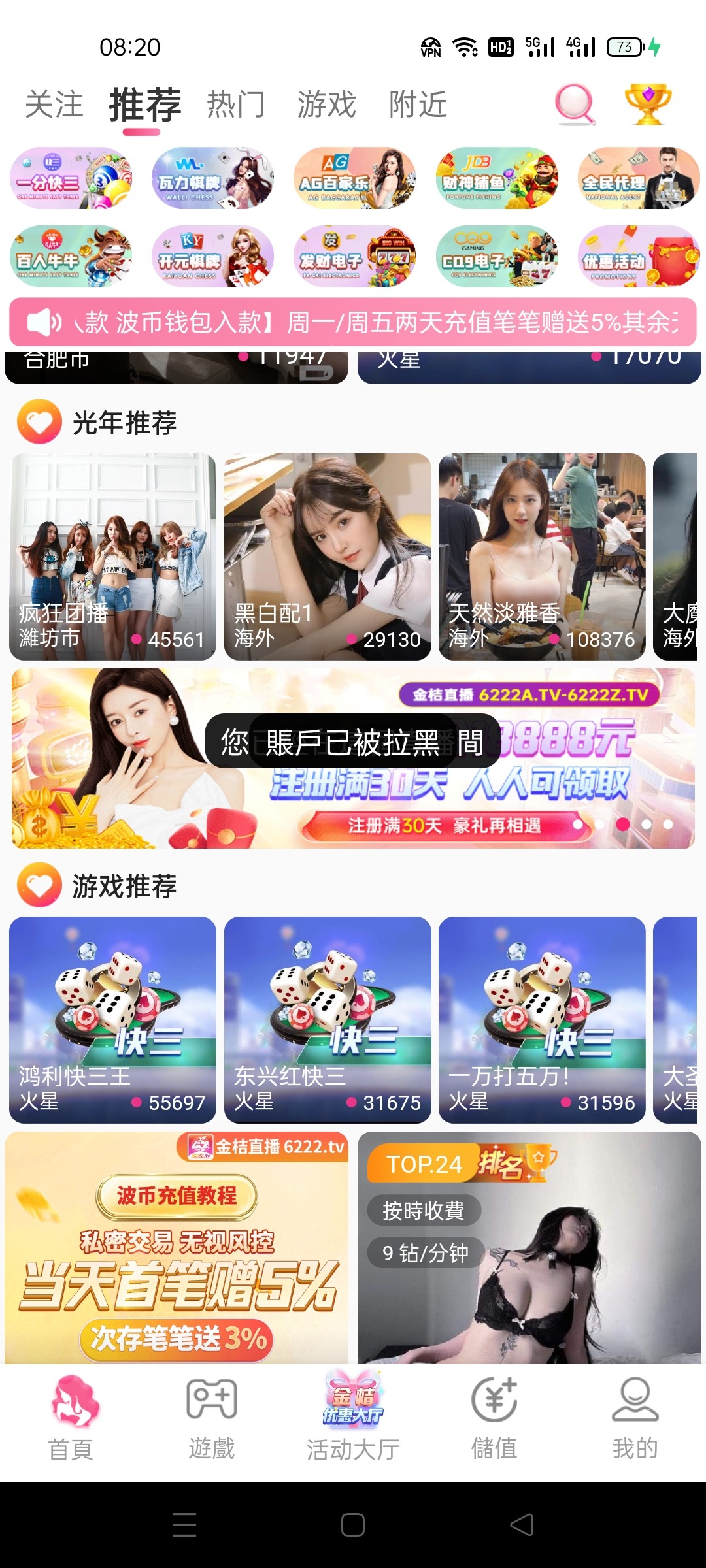Switch to the 关注 tab

pos(54,105)
